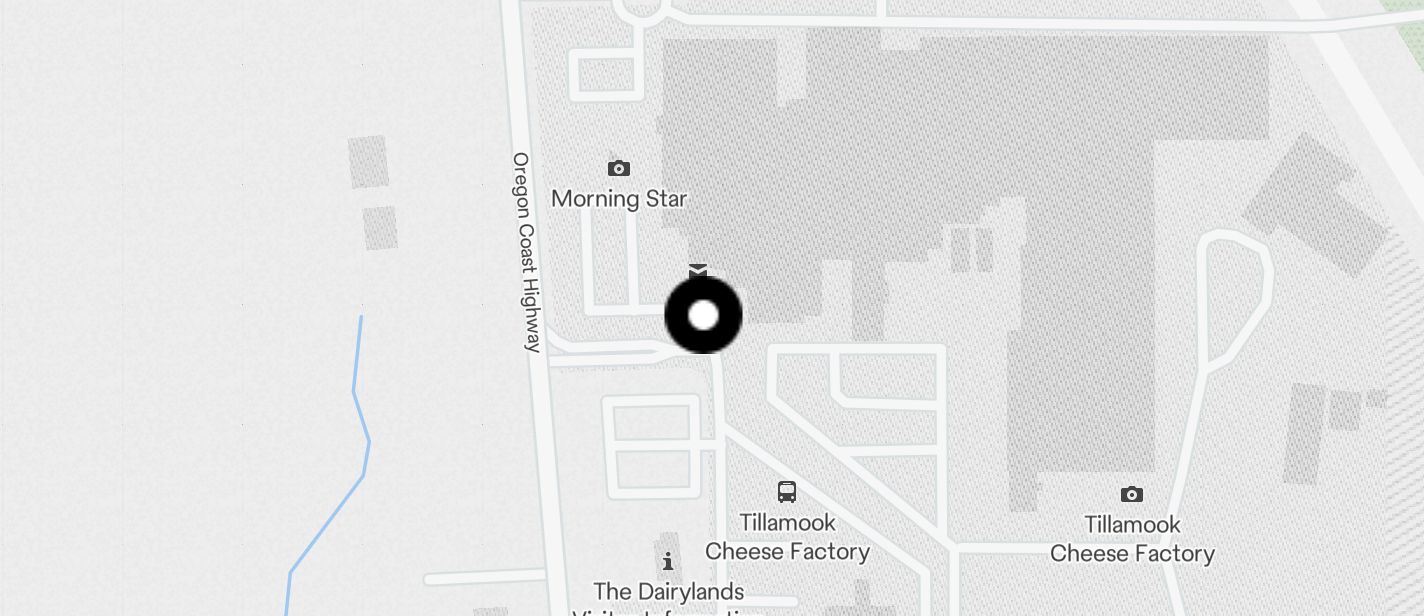Screen dimensions: 1424x616
Task: Open the Tillamook Cheese Factory camera landmark
Action: pyautogui.click(x=1132, y=495)
